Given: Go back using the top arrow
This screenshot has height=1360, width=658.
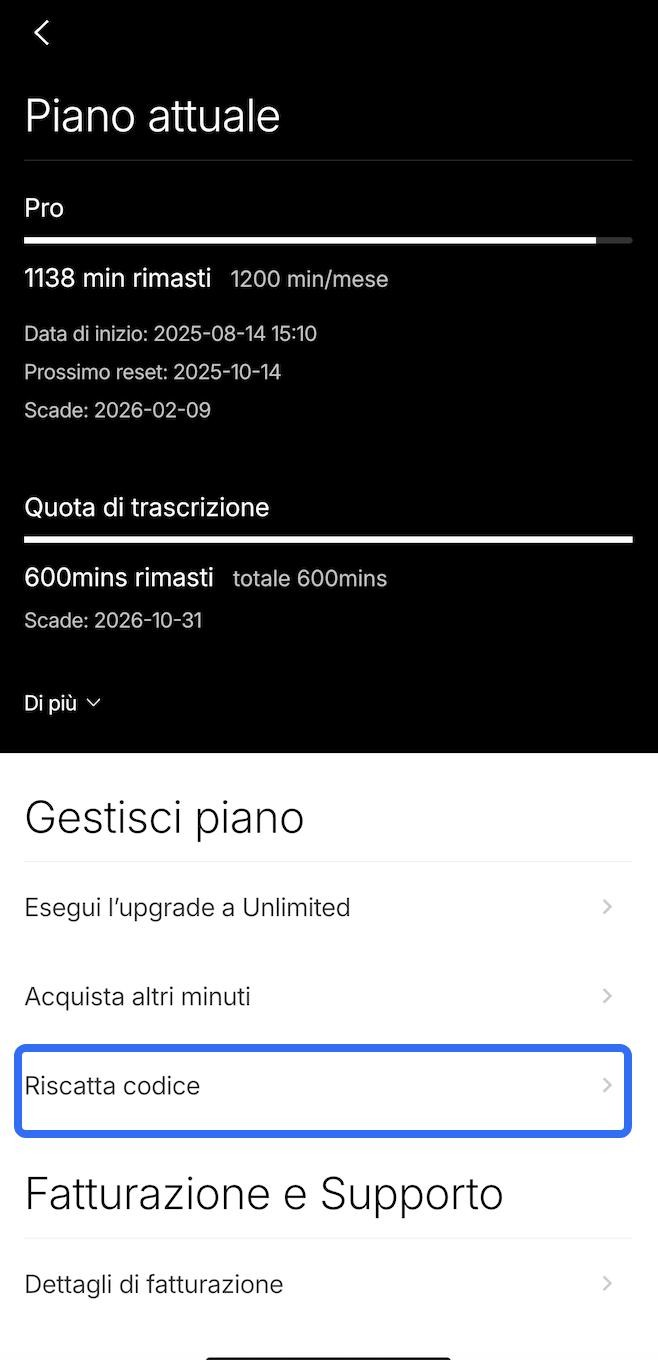Looking at the screenshot, I should tap(41, 33).
